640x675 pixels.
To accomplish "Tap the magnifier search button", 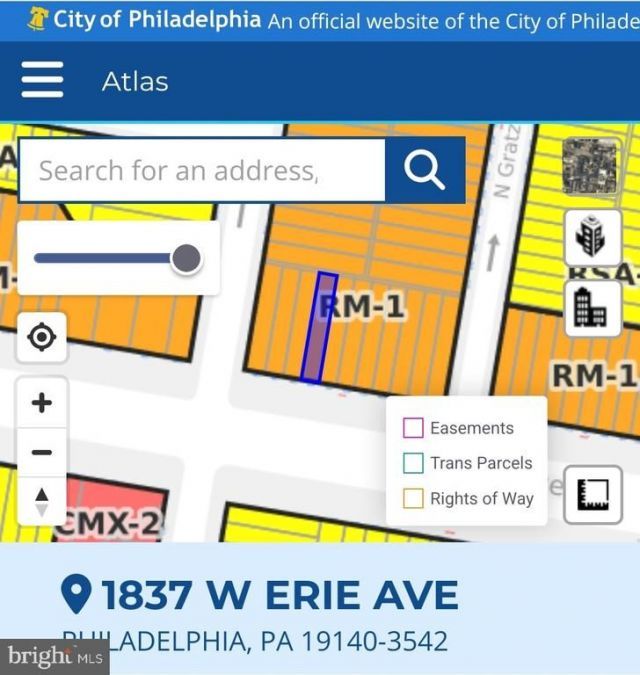I will click(425, 170).
